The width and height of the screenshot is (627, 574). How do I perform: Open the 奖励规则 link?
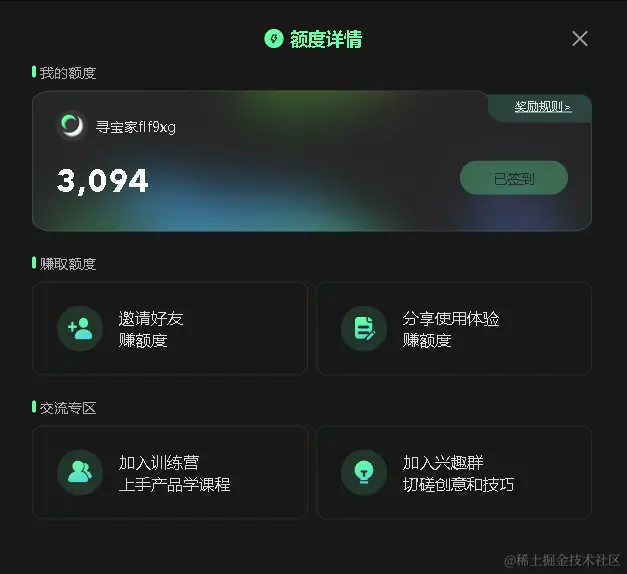[x=542, y=107]
